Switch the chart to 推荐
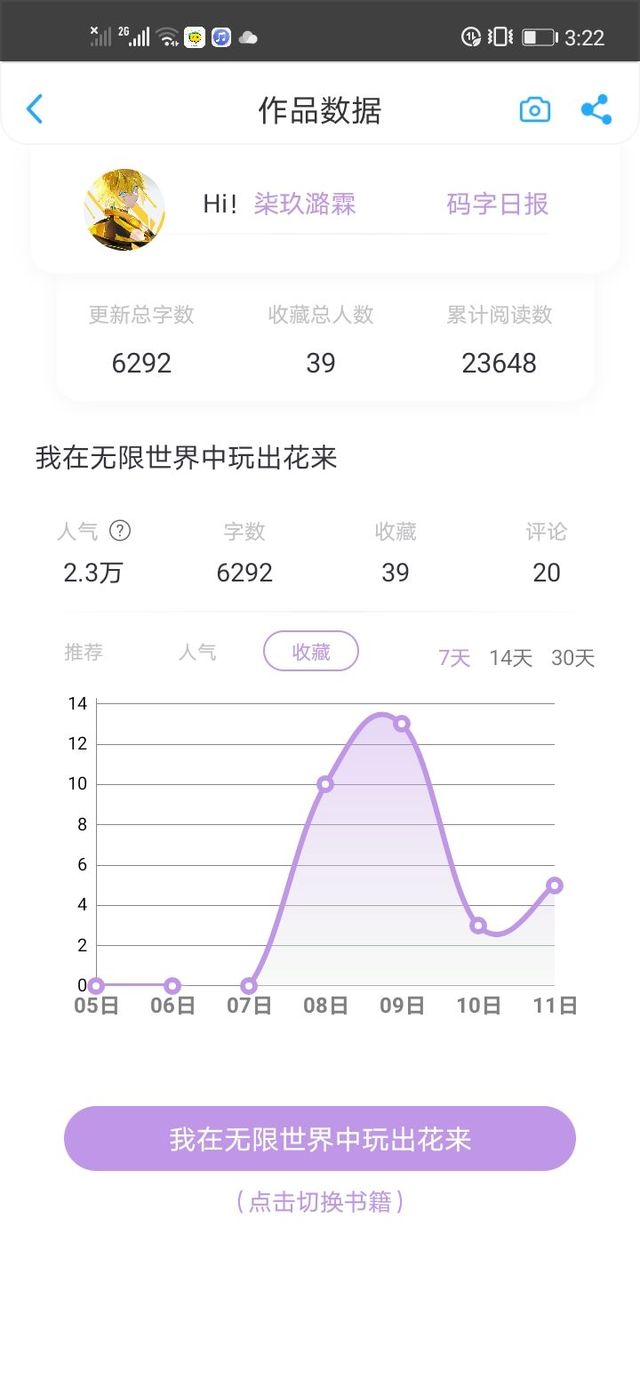Image resolution: width=640 pixels, height=1387 pixels. click(84, 653)
